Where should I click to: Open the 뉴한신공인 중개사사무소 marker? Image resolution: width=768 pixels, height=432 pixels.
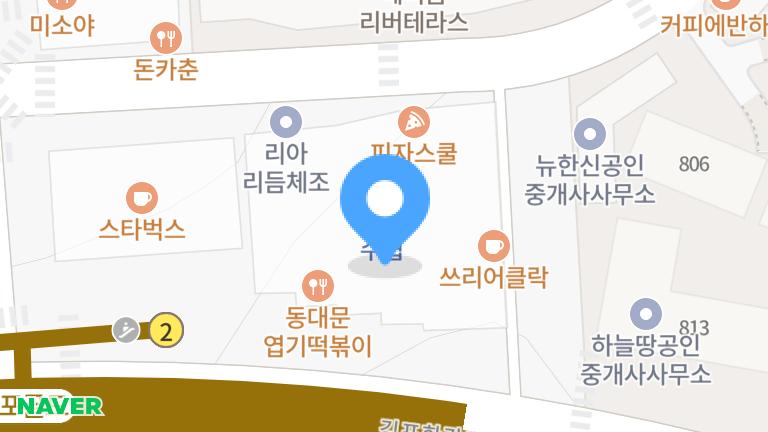[590, 134]
